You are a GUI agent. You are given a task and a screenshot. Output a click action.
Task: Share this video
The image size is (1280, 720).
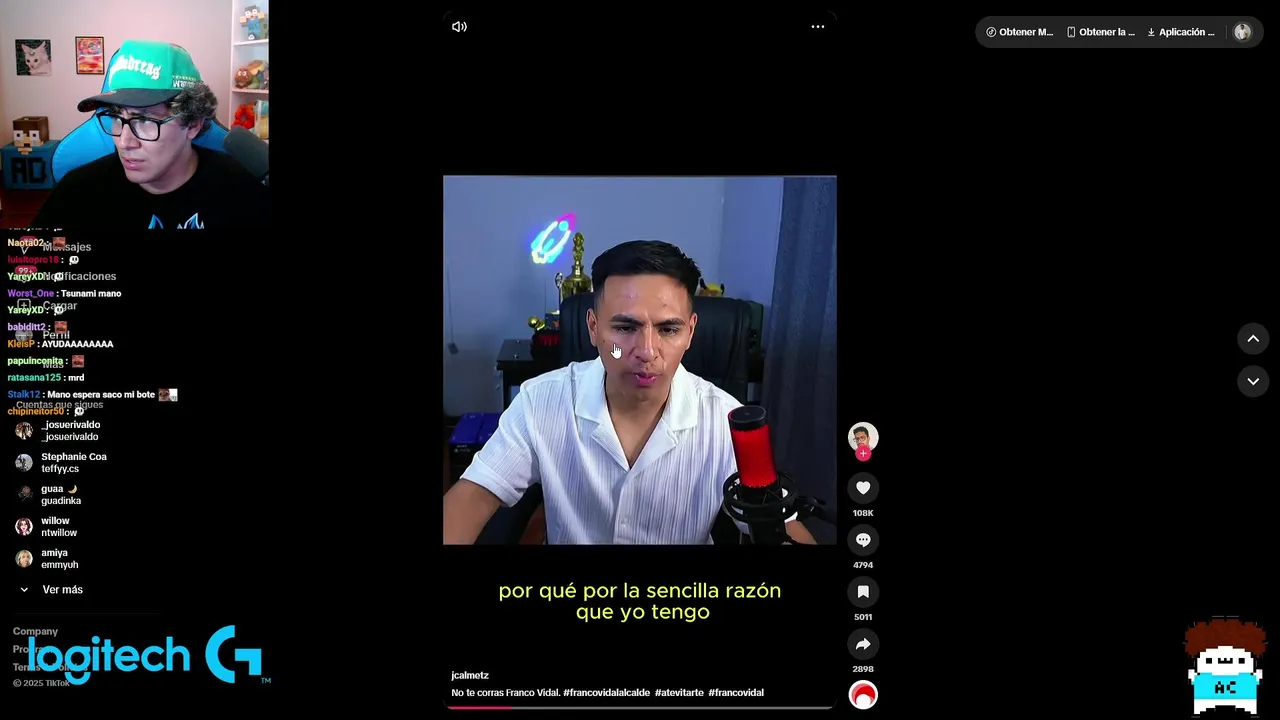coord(863,644)
